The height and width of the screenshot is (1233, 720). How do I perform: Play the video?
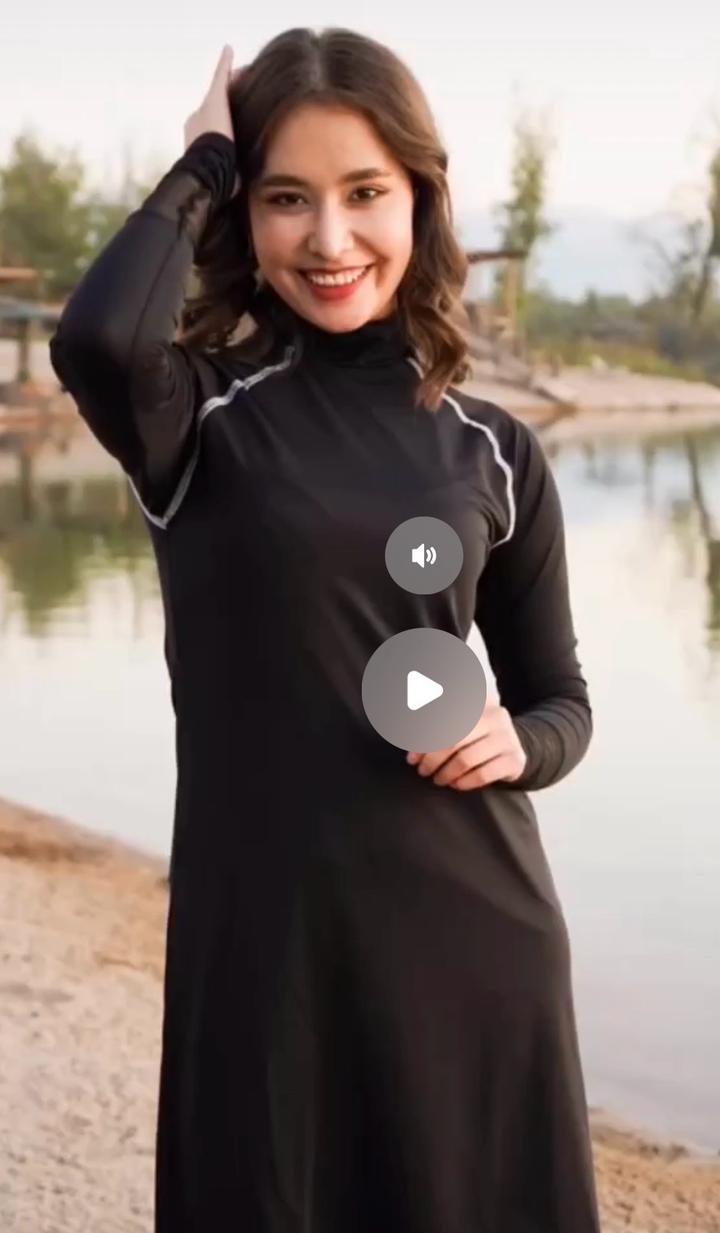[424, 690]
